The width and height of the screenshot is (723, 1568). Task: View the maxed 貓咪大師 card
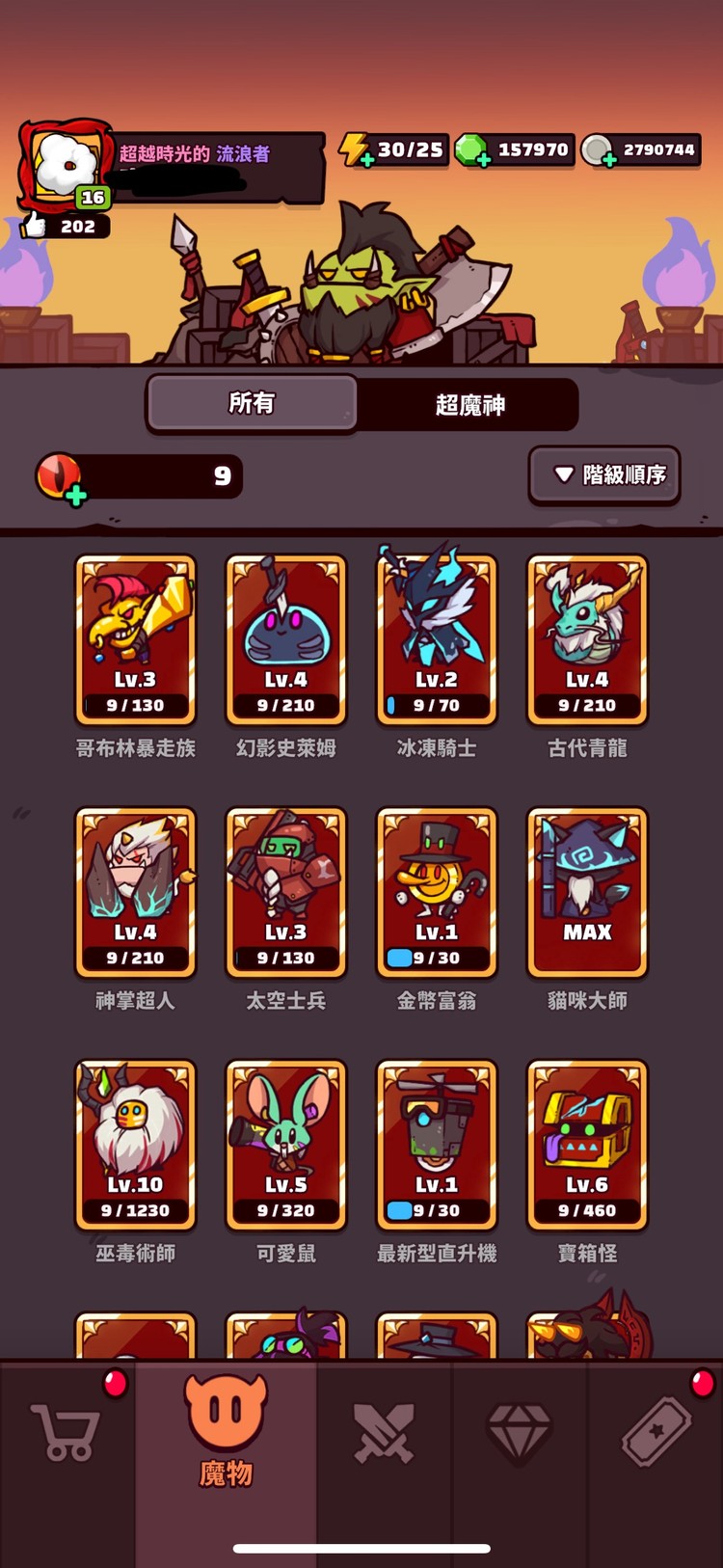coord(587,892)
